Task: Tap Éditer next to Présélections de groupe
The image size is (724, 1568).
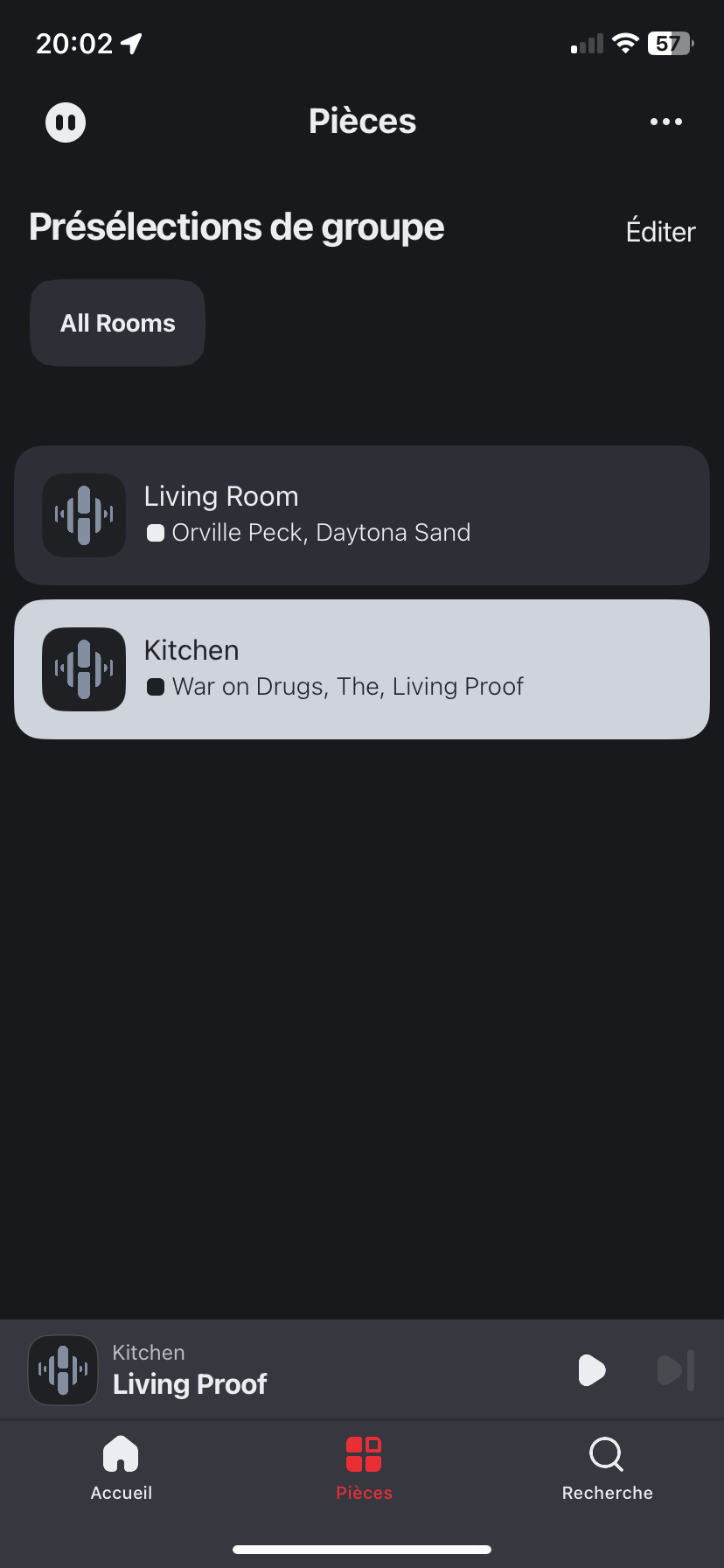Action: 660,231
